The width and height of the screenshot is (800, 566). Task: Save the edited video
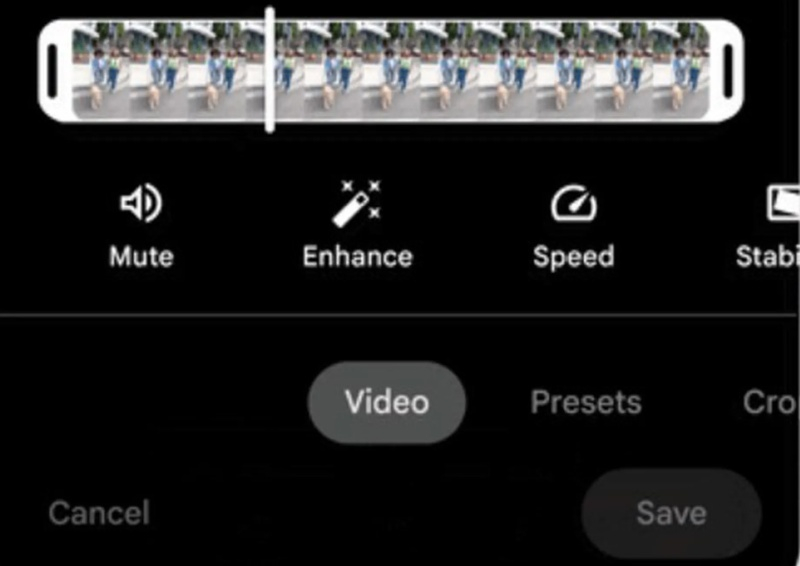click(x=671, y=513)
